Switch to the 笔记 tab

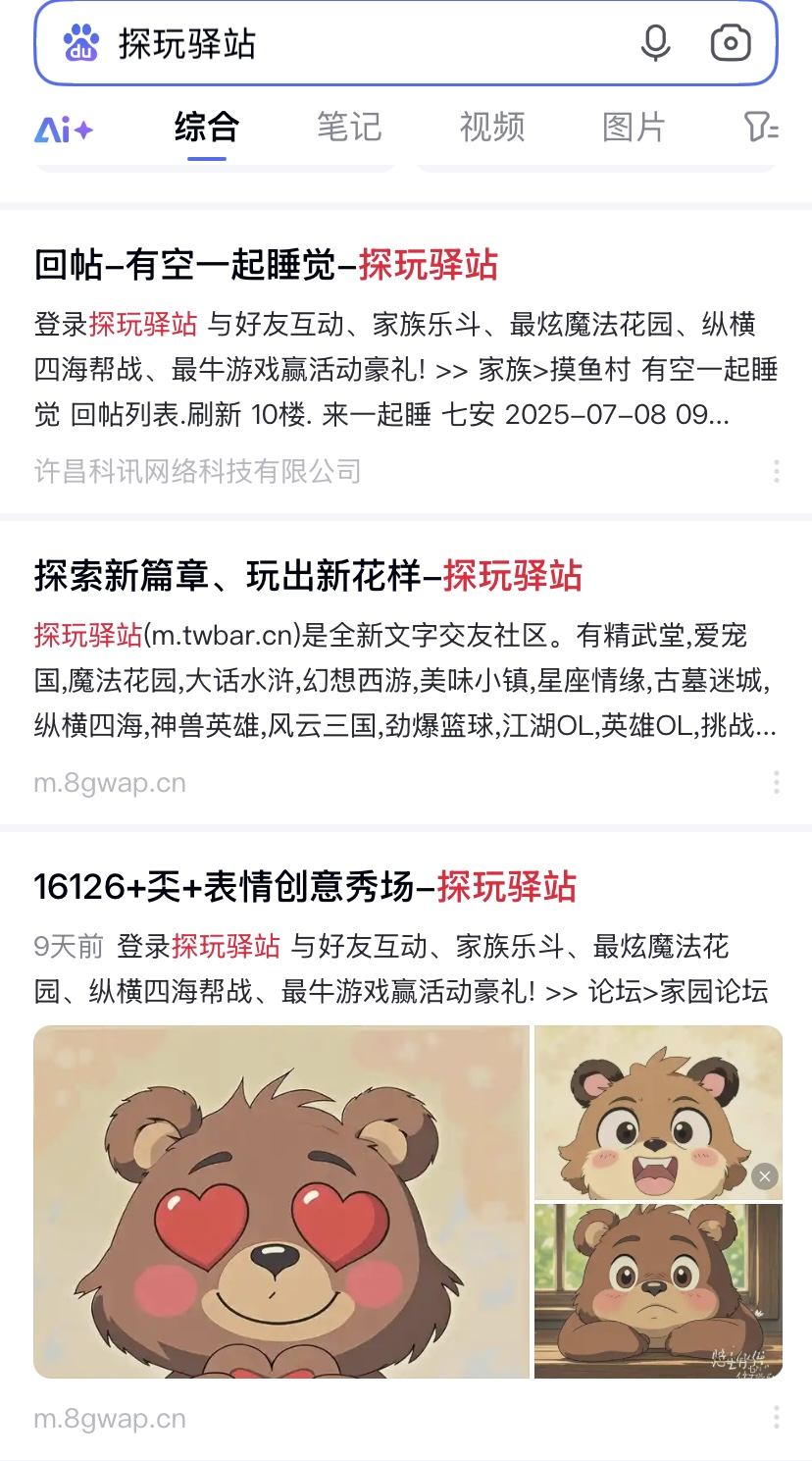(x=348, y=128)
